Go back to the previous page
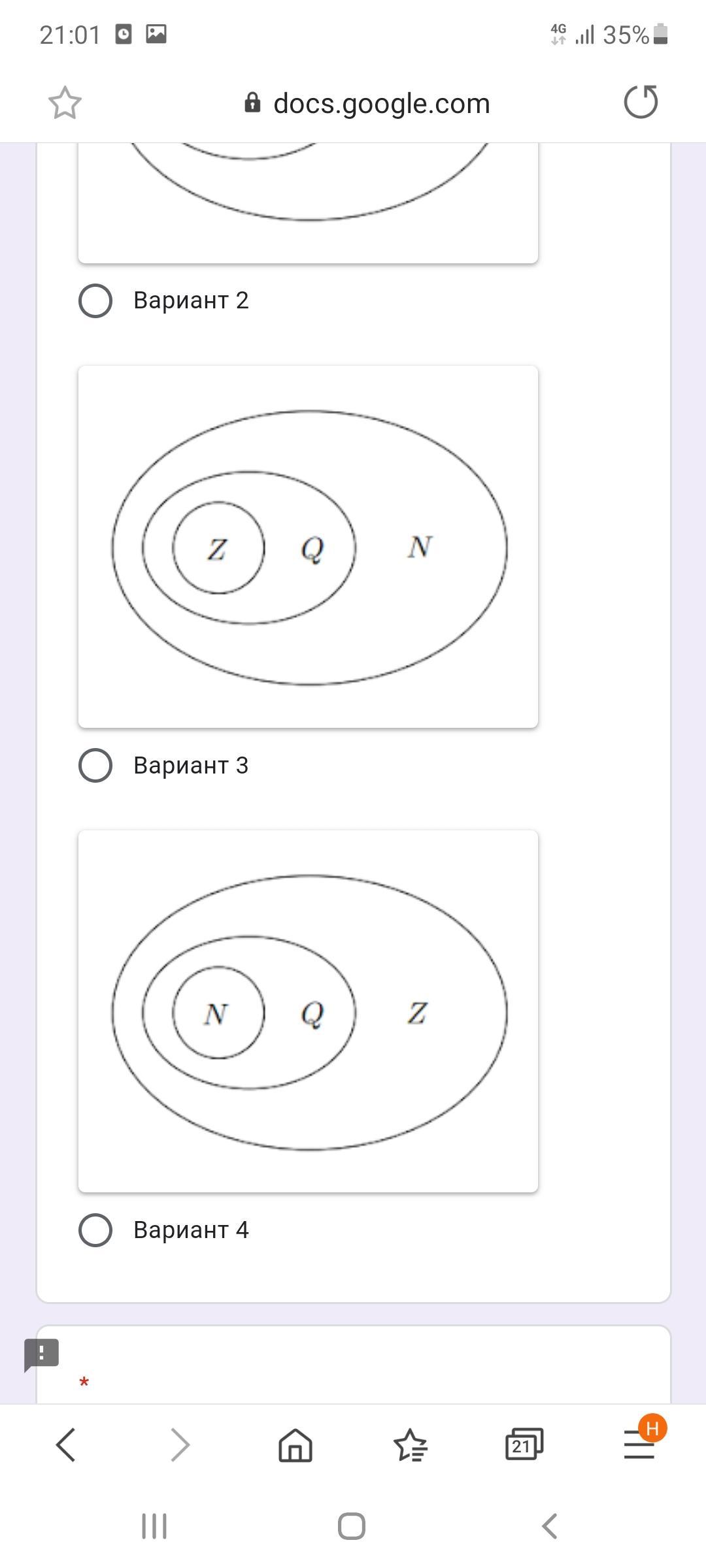Viewport: 706px width, 1568px height. 66,1445
